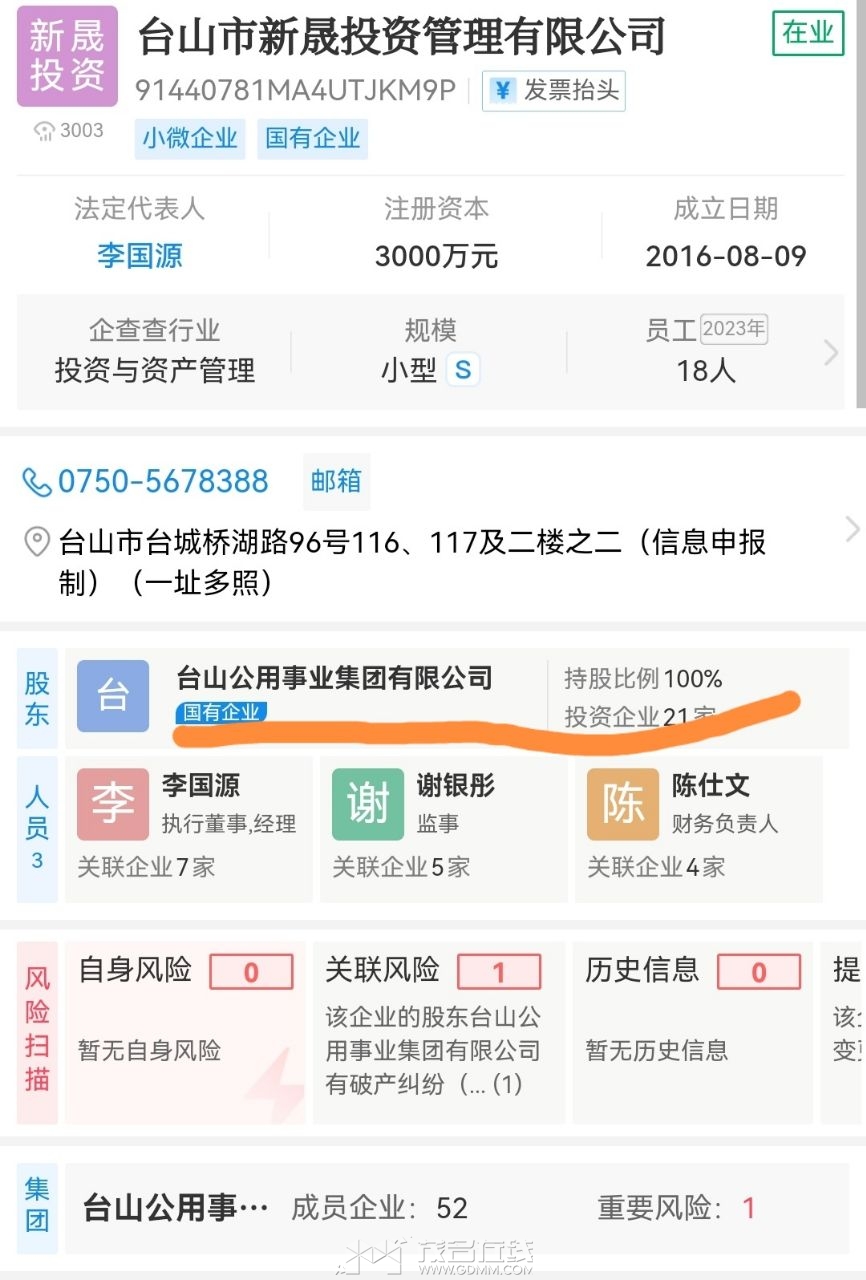866x1280 pixels.
Task: Tap the 邮箱 button
Action: [336, 482]
